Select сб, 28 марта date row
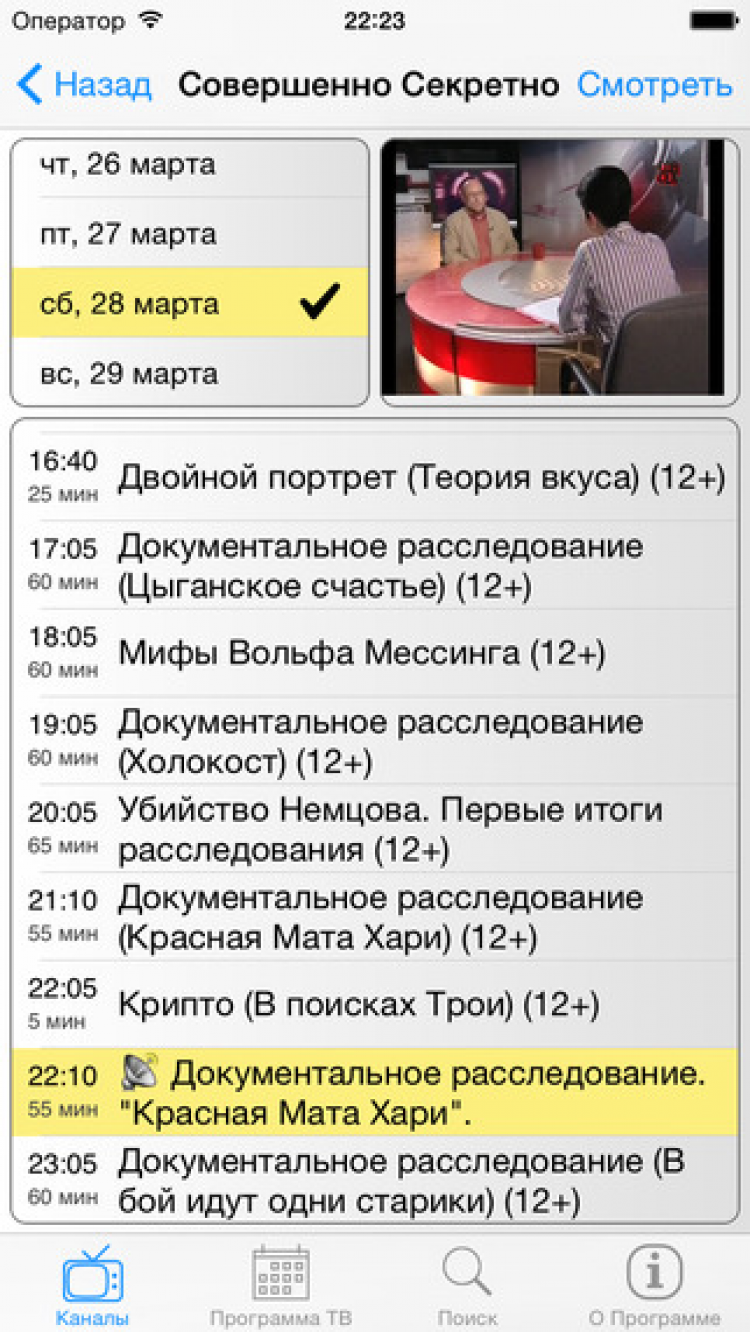This screenshot has width=750, height=1332. pos(190,303)
